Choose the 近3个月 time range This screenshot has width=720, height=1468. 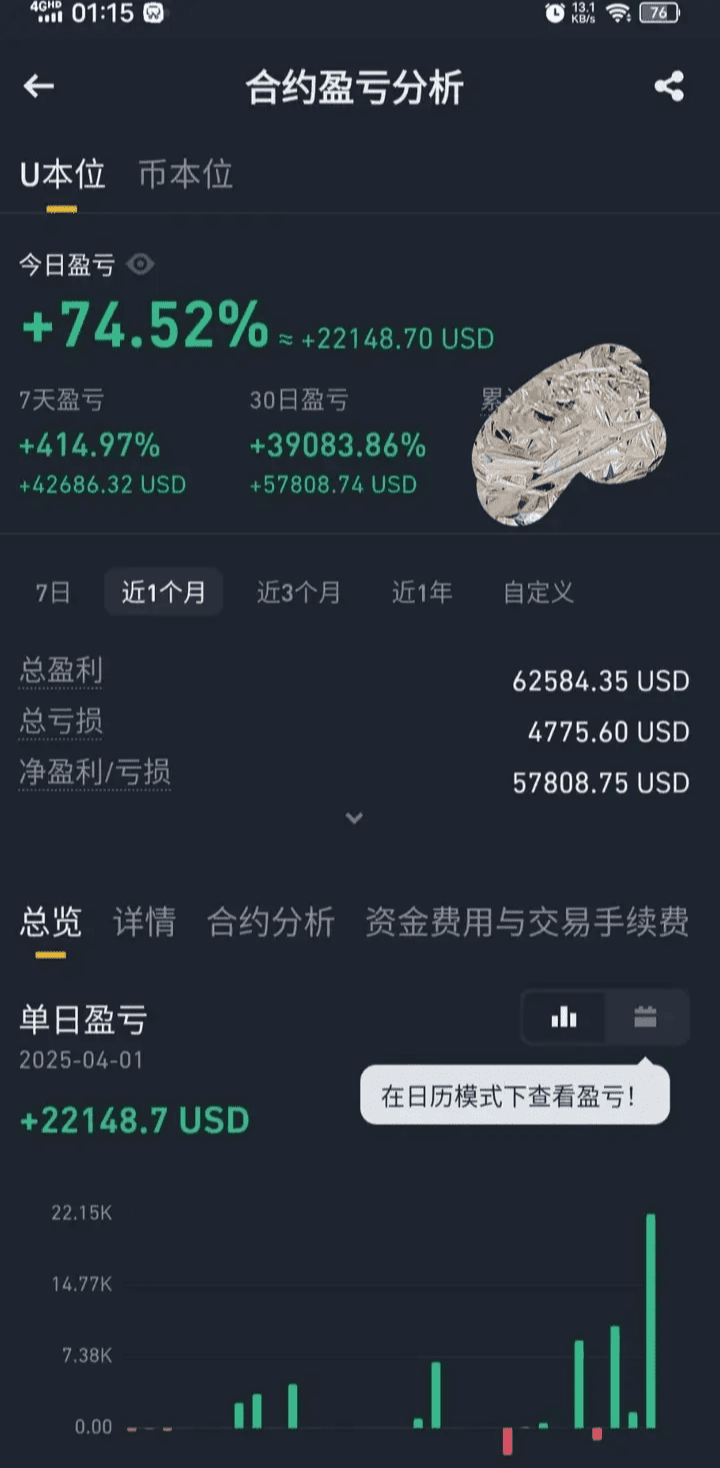click(x=298, y=592)
